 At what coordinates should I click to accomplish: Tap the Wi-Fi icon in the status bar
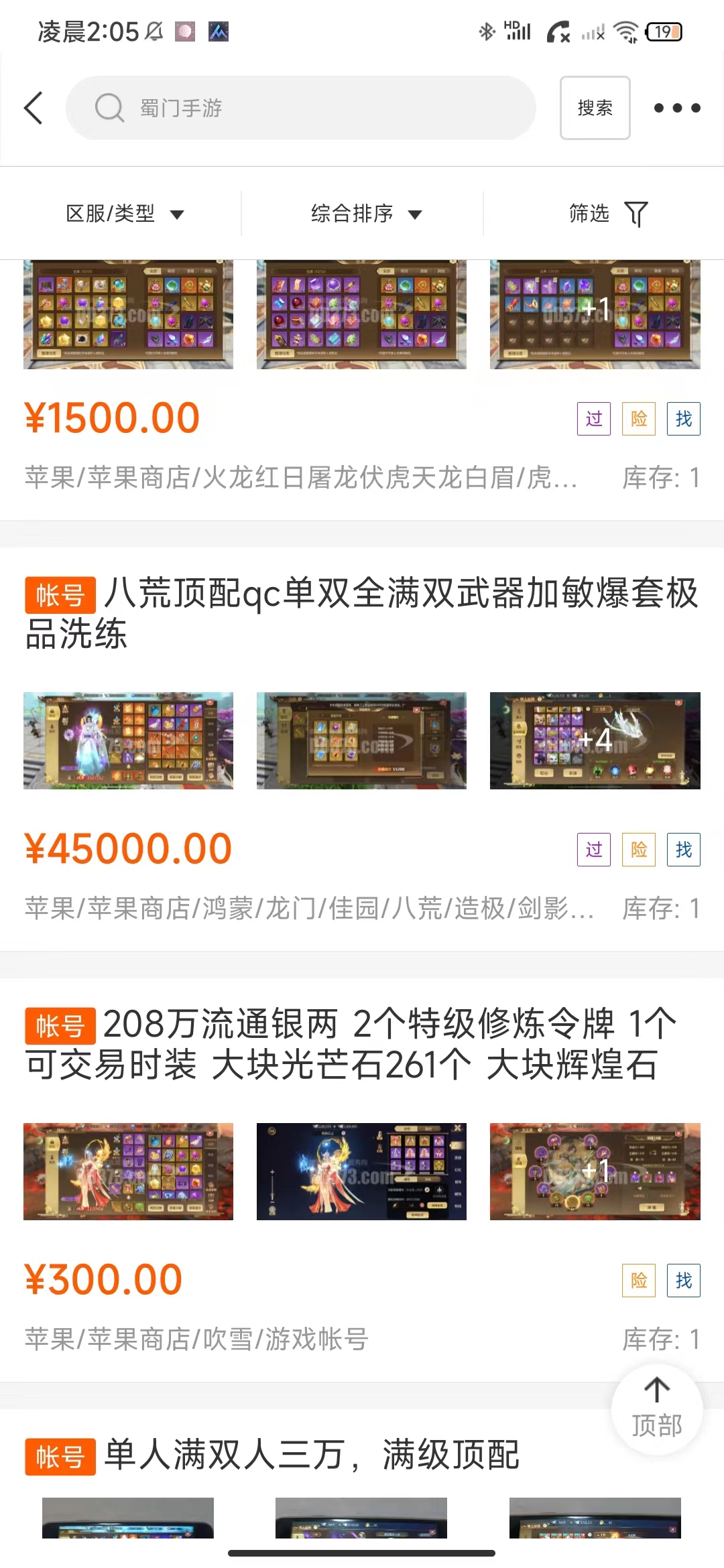[x=627, y=31]
